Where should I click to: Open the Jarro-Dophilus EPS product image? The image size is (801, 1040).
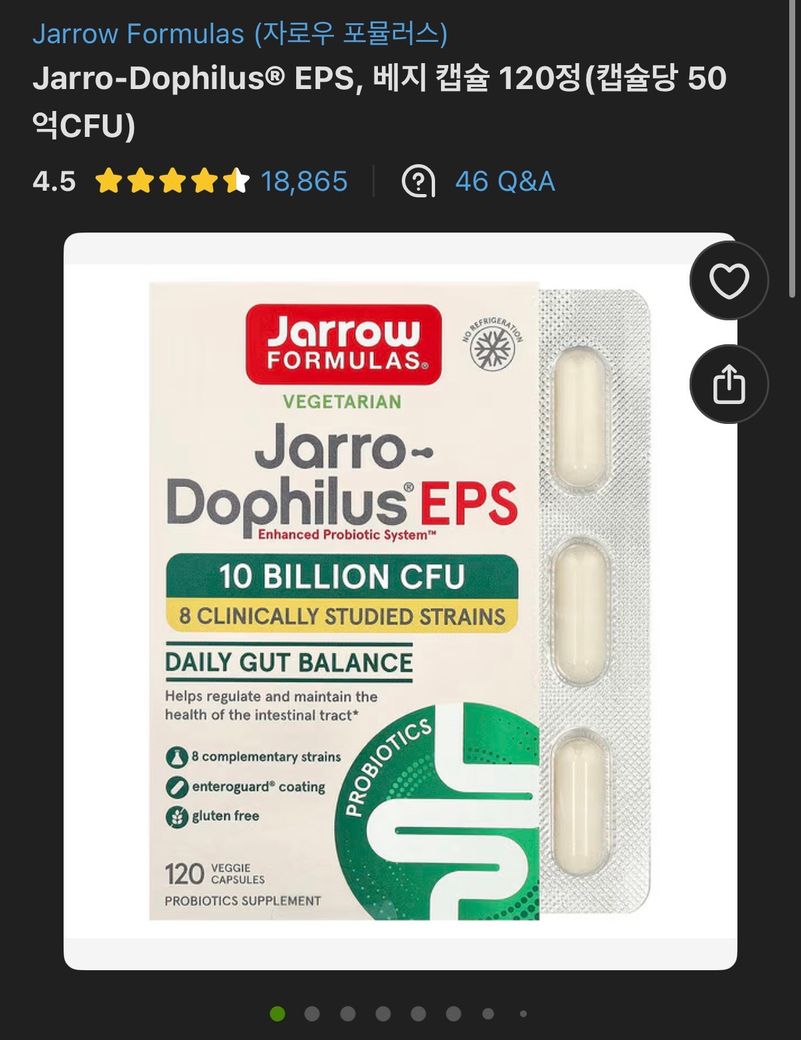400,600
